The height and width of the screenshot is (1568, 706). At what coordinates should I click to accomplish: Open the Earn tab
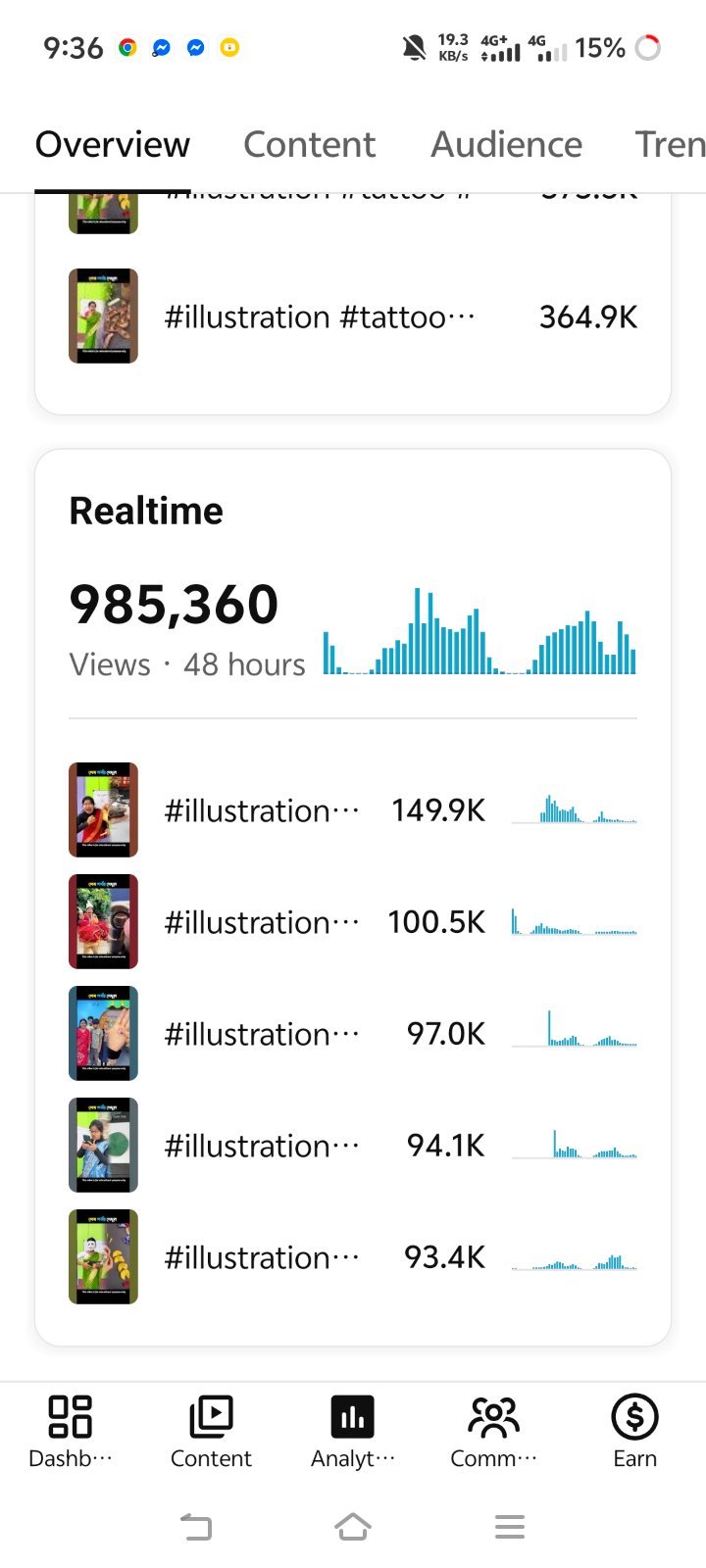[634, 1432]
